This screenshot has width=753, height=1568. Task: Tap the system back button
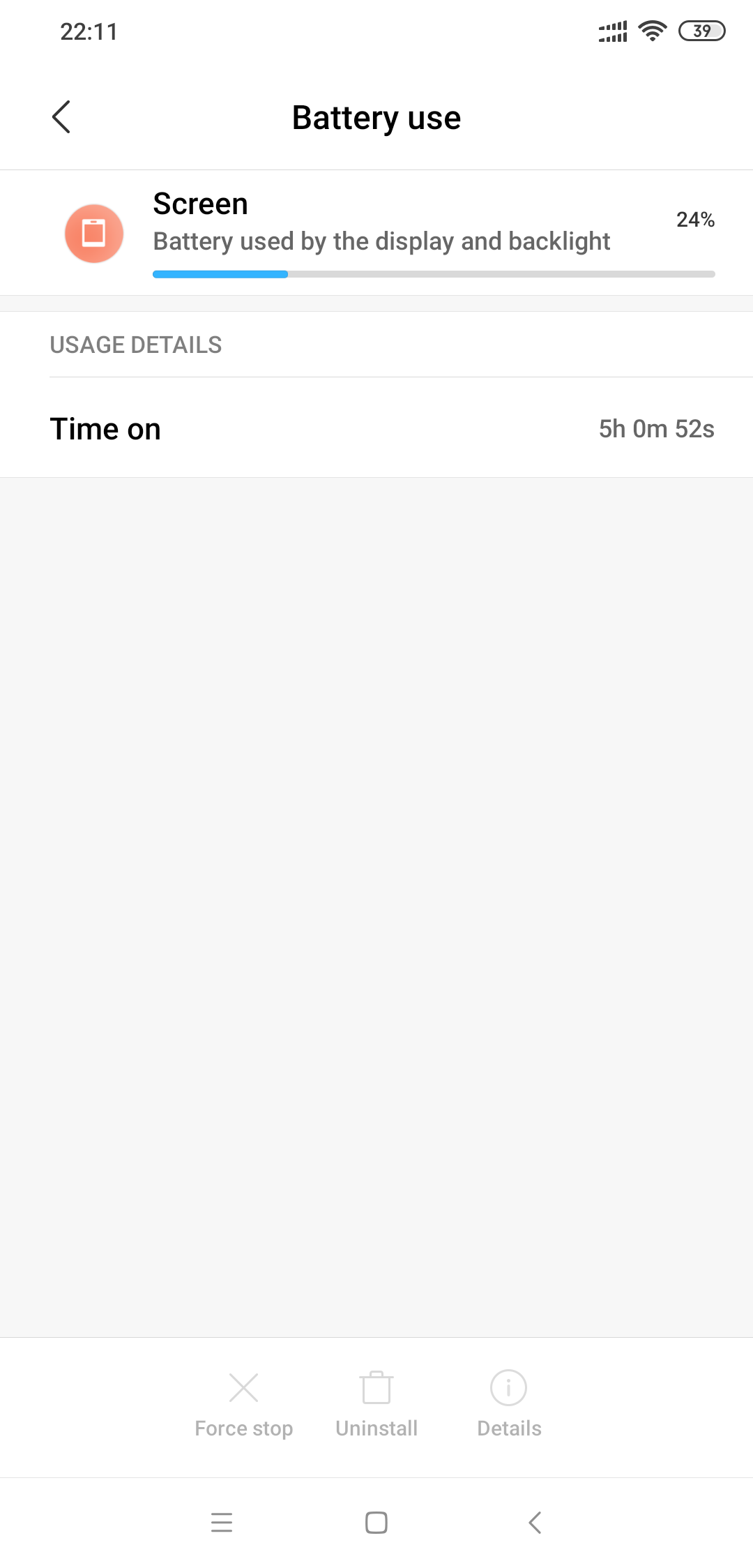click(x=535, y=1522)
